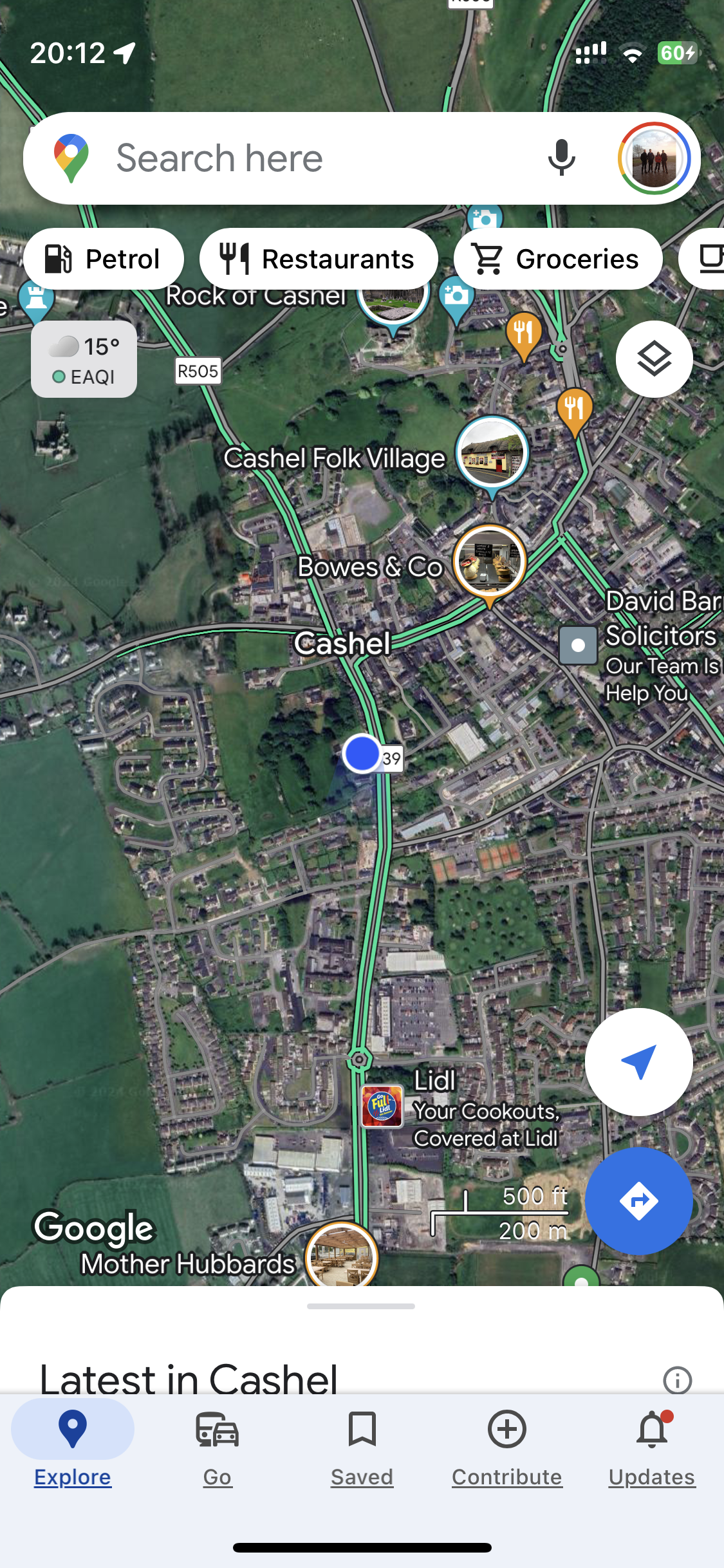Image resolution: width=724 pixels, height=1568 pixels.
Task: Open the account profile picture
Action: tap(654, 158)
